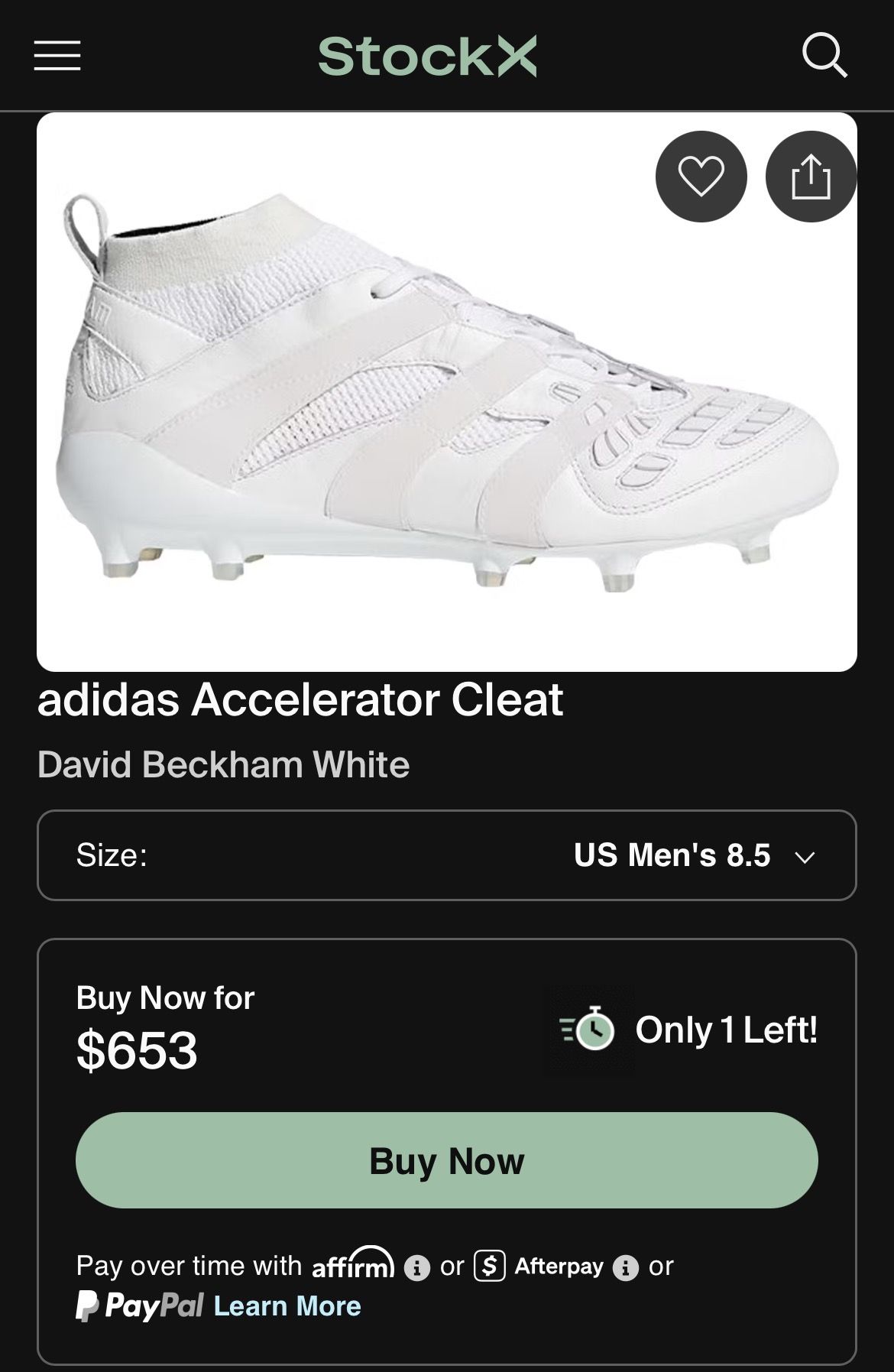
Task: Open the Learn More financing link
Action: coord(287,1306)
